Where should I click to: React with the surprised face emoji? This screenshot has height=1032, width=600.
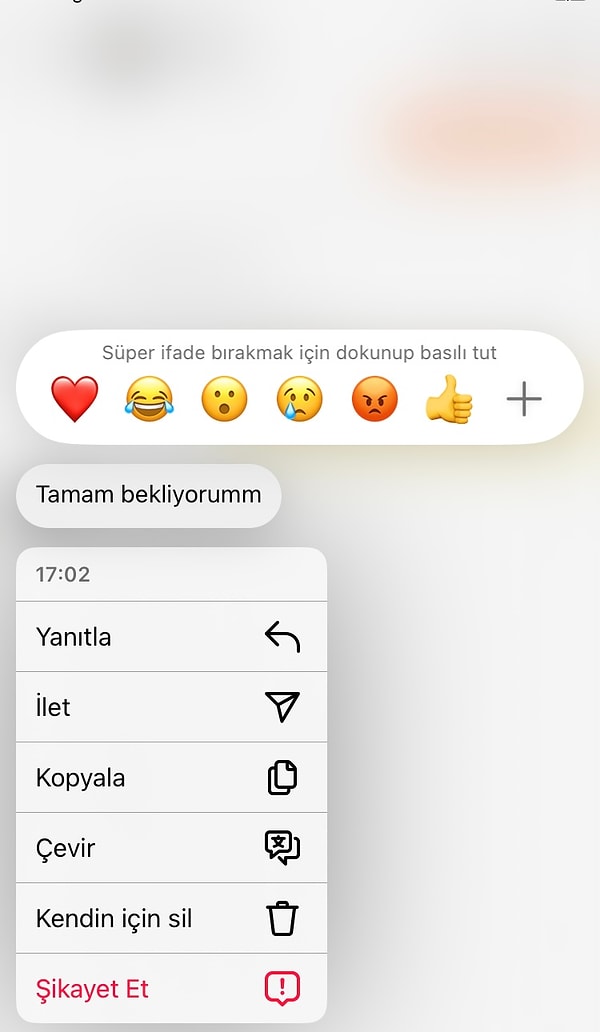coord(224,400)
